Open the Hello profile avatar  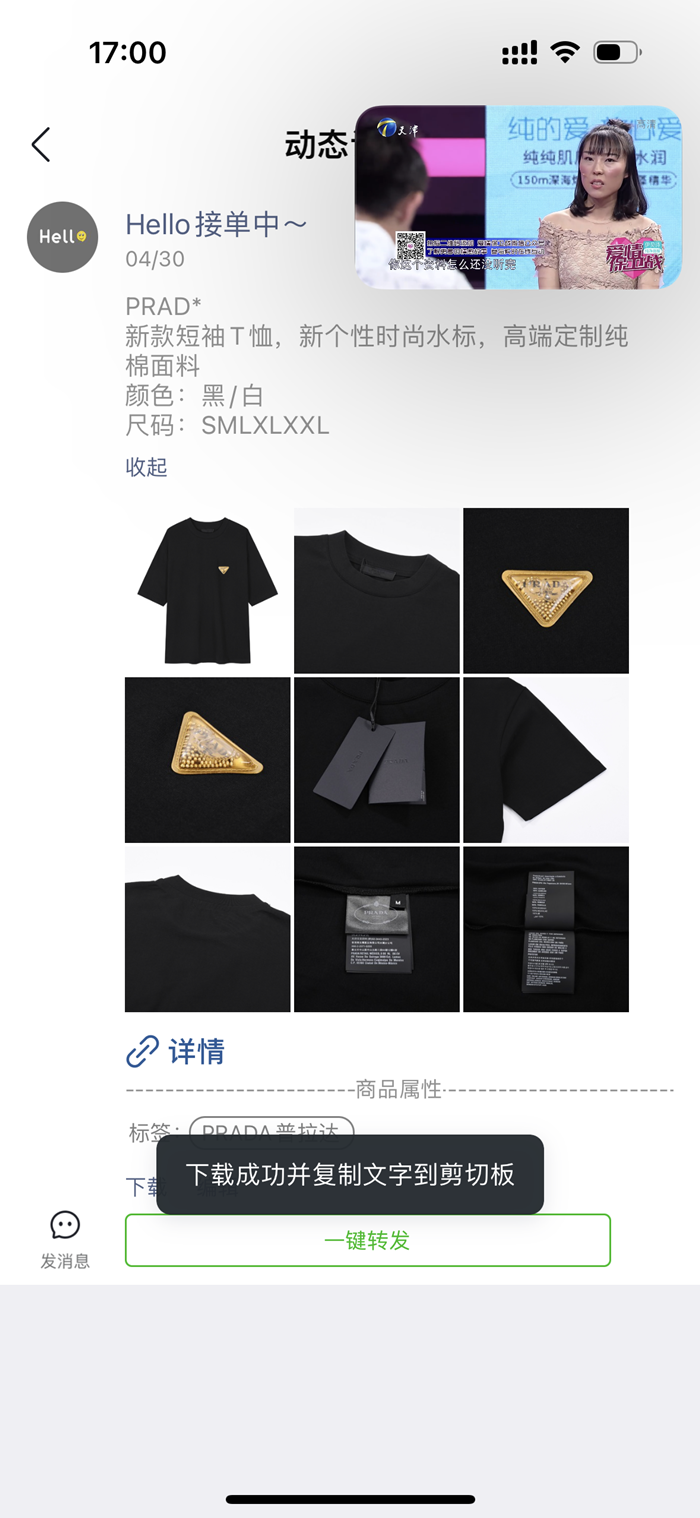click(x=62, y=237)
